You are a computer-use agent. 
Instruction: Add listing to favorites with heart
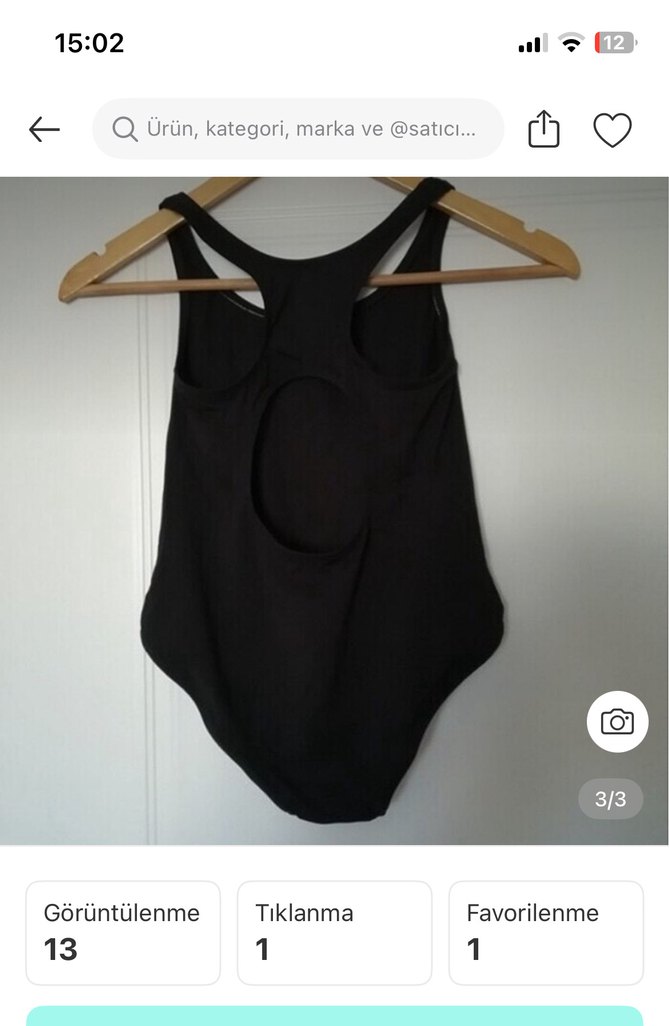(x=612, y=130)
